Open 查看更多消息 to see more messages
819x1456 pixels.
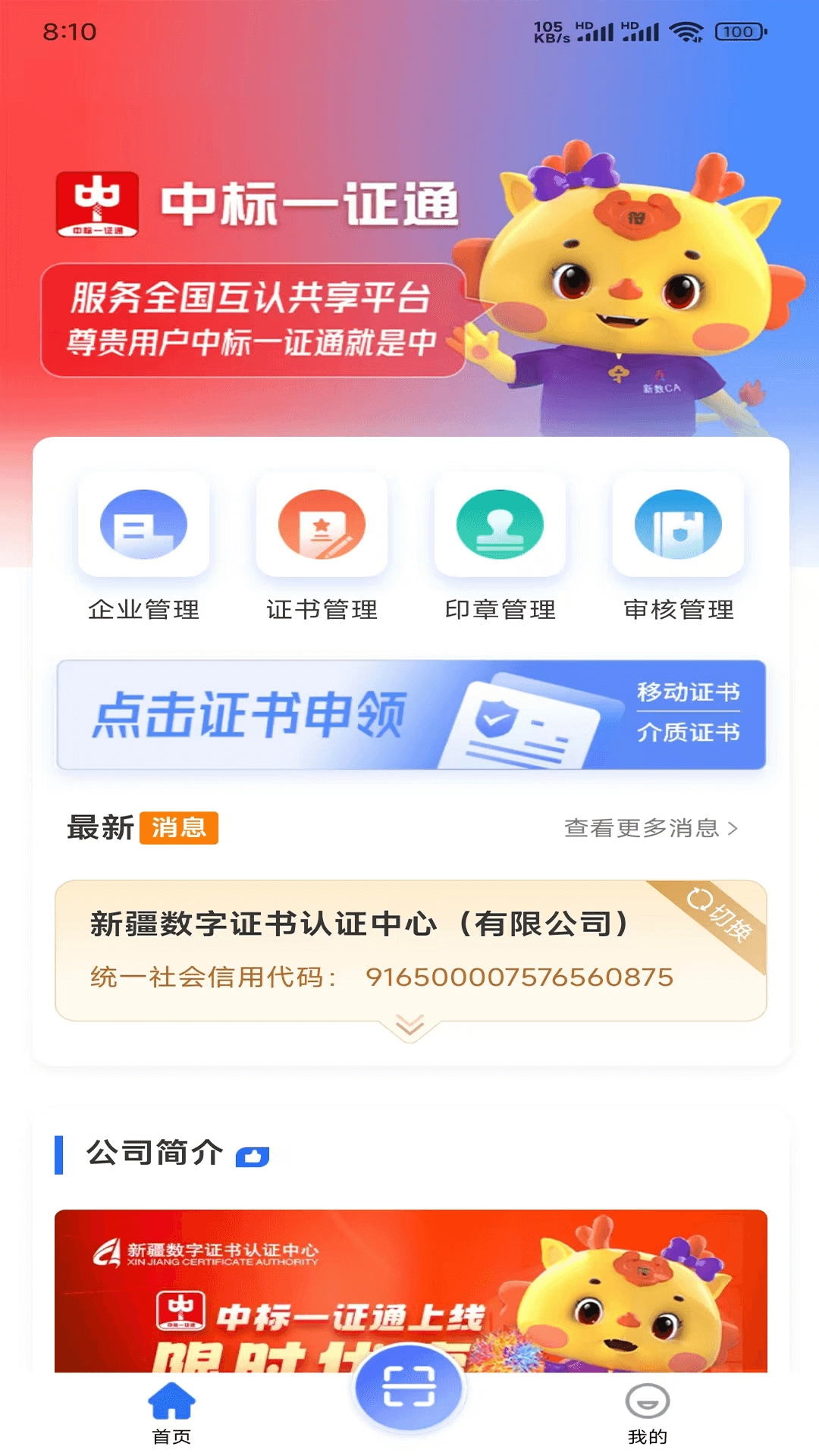(x=648, y=829)
